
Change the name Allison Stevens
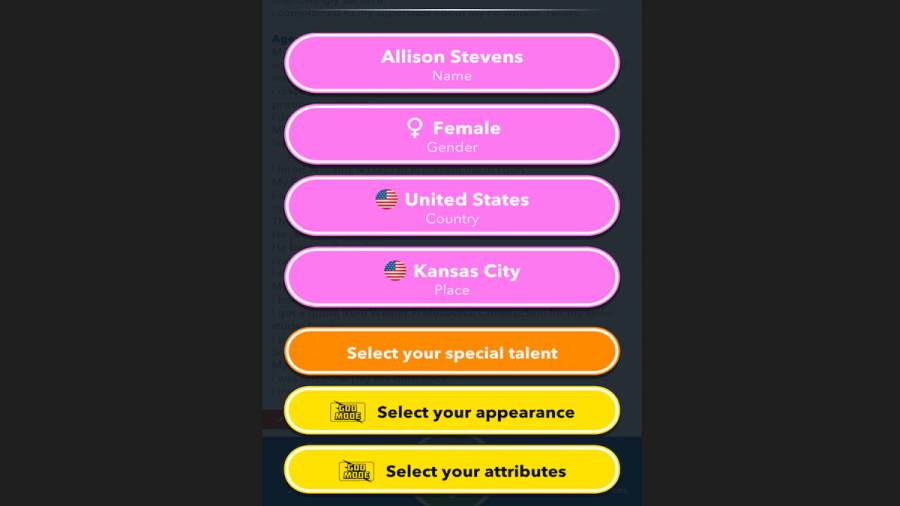pos(452,63)
